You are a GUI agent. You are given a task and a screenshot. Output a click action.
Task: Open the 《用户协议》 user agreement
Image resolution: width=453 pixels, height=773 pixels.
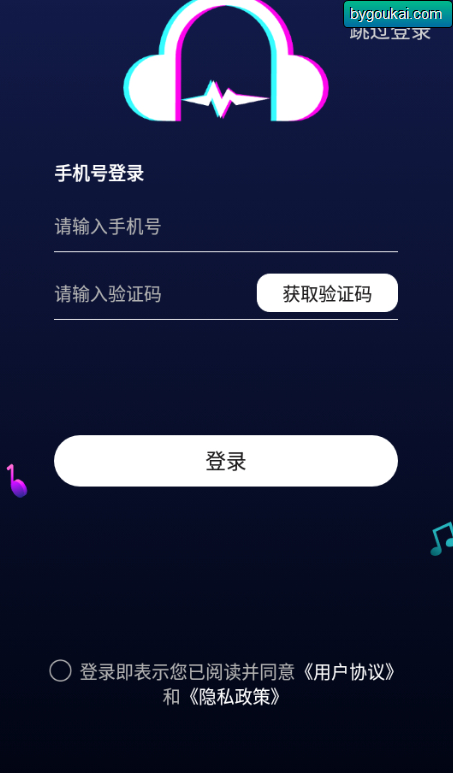[348, 671]
